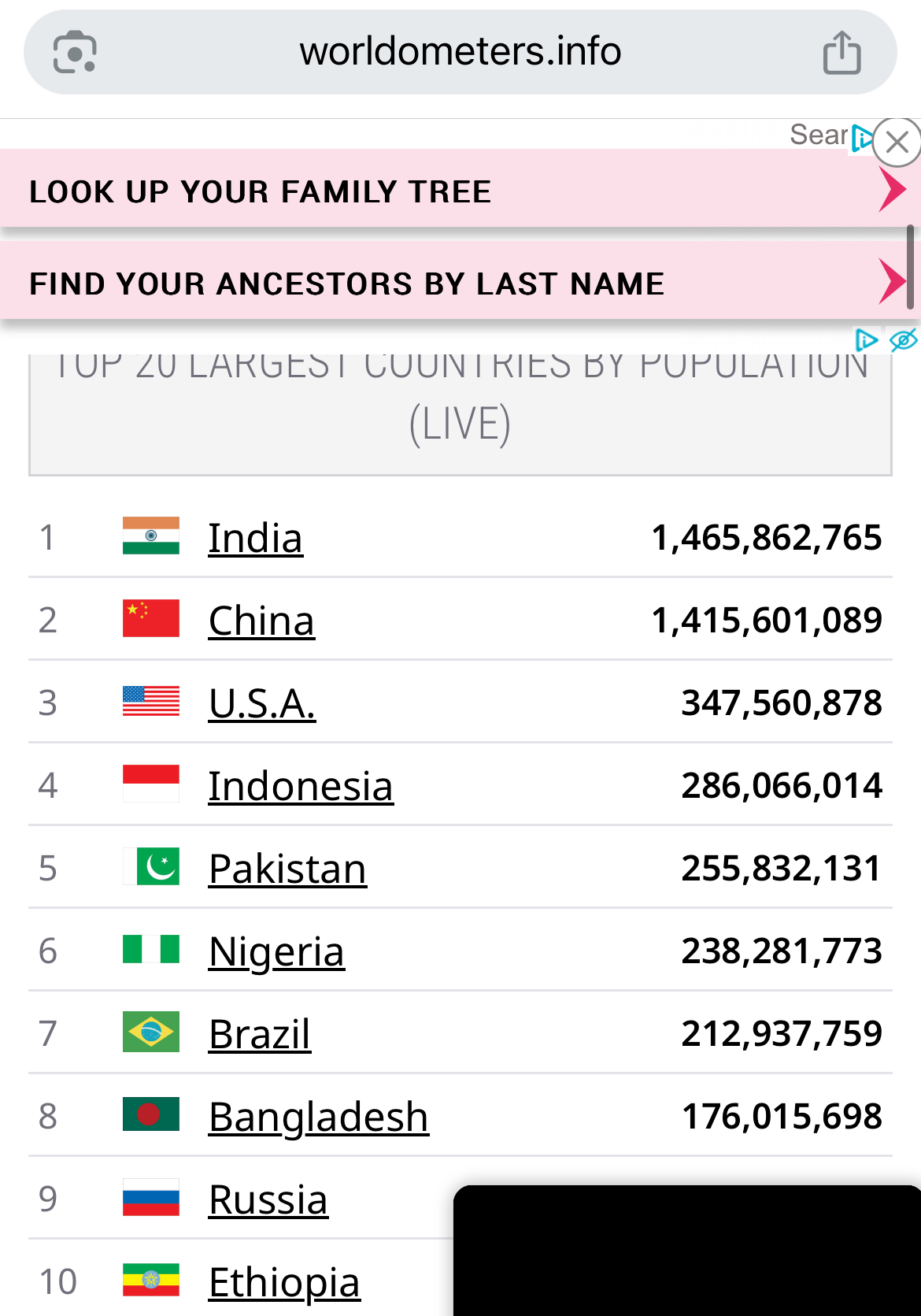Viewport: 921px width, 1316px height.
Task: Select the Nigeria link
Action: (x=276, y=952)
